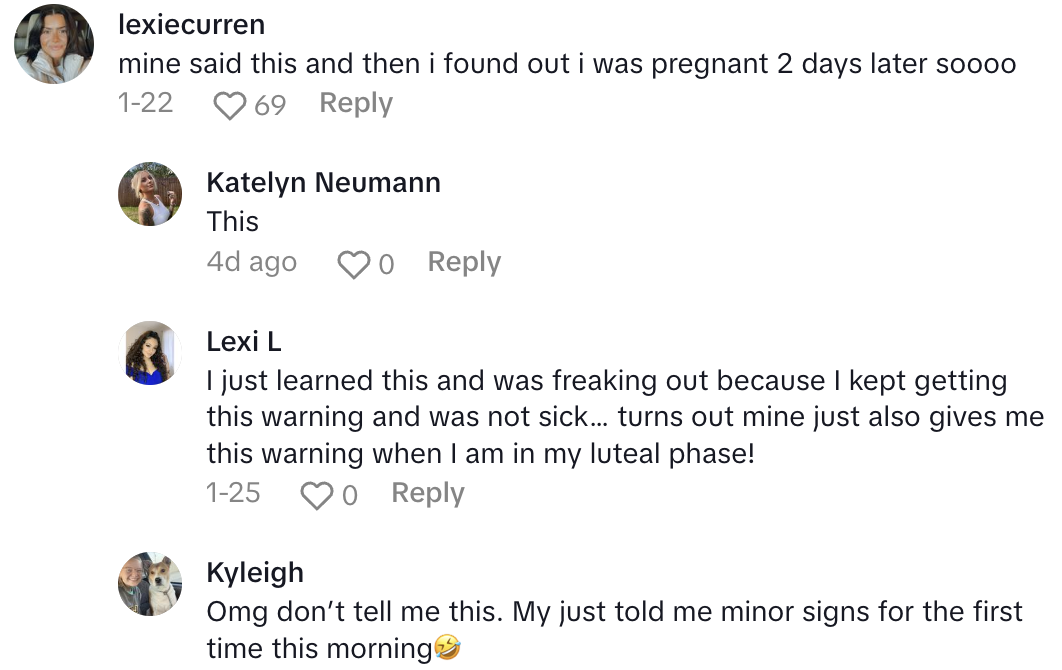The width and height of the screenshot is (1062, 670).
Task: Like lexiecurren's comment
Action: click(230, 105)
